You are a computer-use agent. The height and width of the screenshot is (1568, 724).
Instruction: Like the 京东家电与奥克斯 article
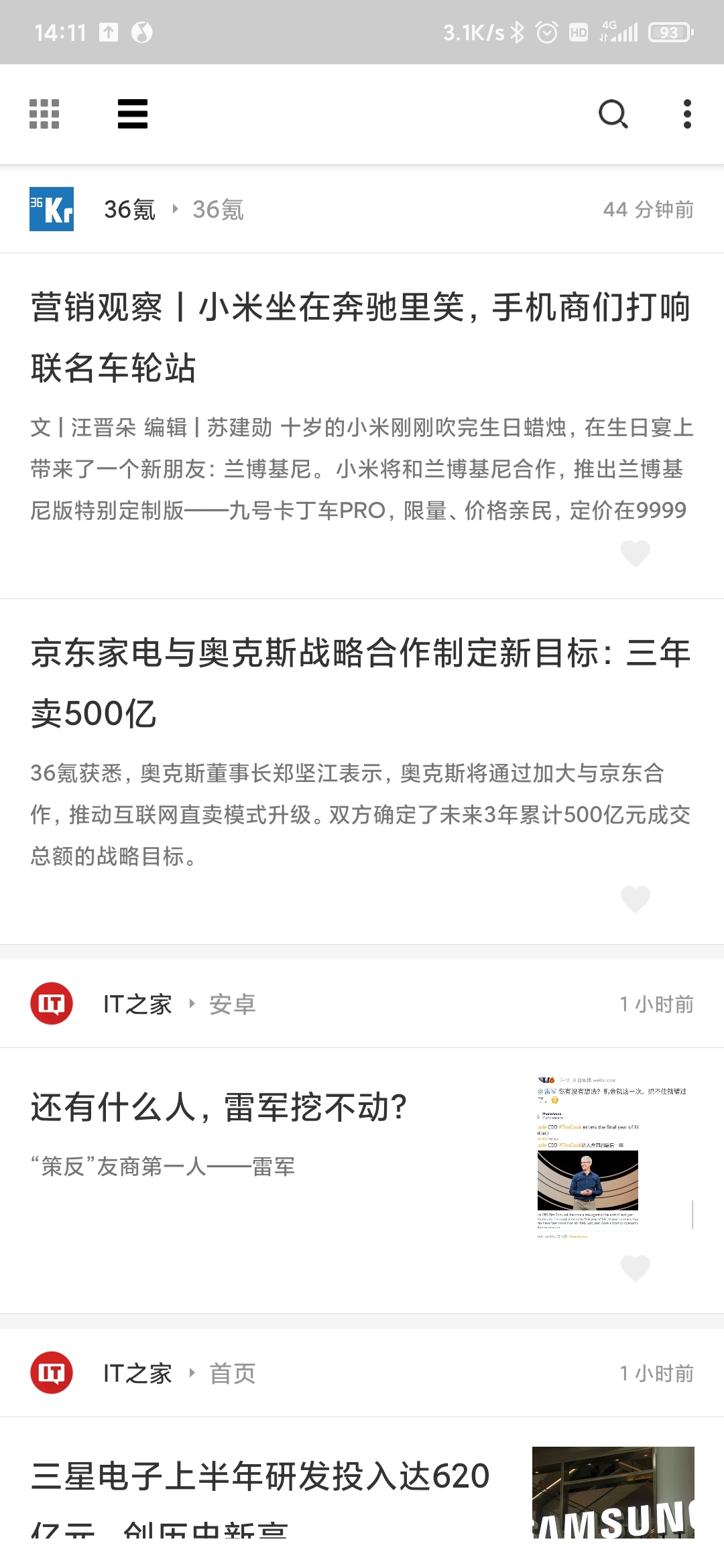pyautogui.click(x=635, y=899)
